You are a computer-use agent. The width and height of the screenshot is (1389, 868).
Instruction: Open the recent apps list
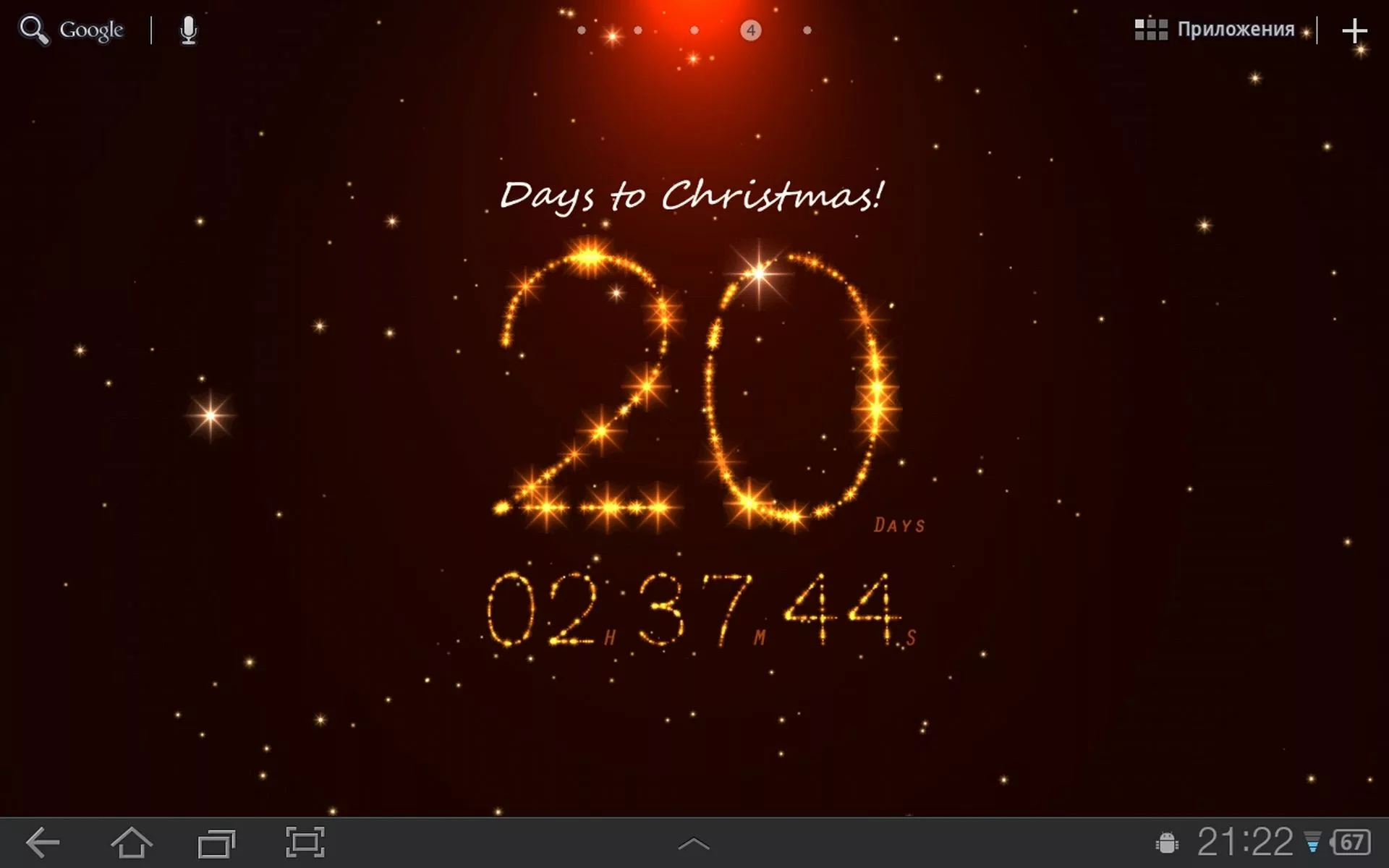click(x=217, y=843)
